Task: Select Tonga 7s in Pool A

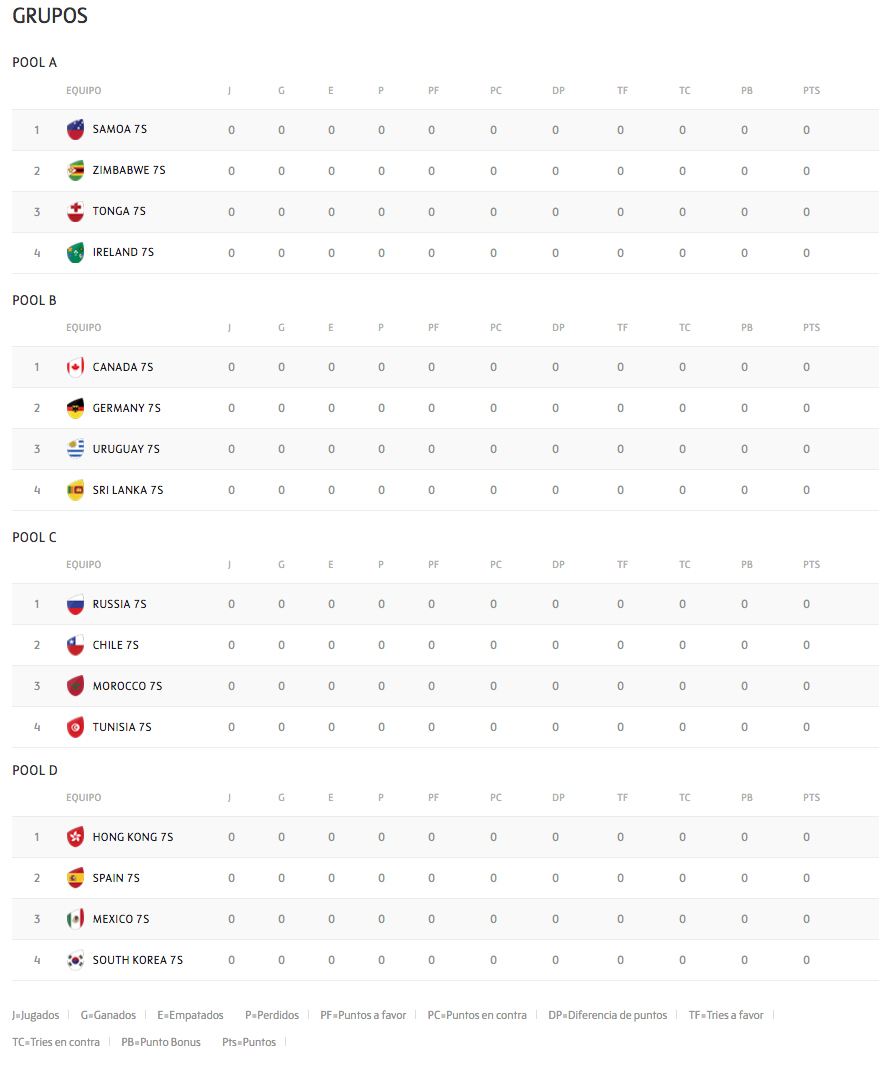Action: (119, 211)
